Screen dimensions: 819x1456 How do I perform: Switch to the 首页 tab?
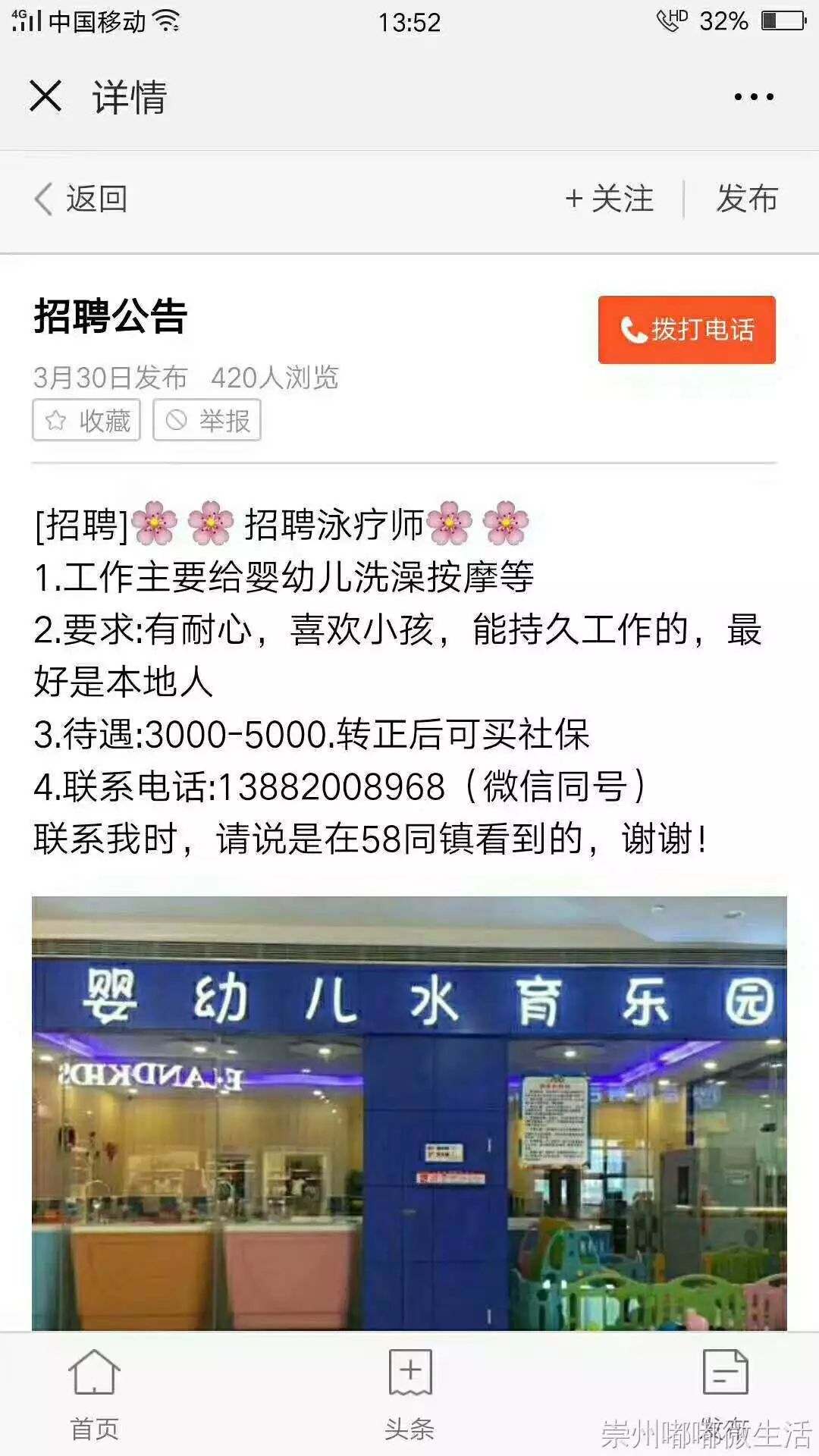[95, 1394]
